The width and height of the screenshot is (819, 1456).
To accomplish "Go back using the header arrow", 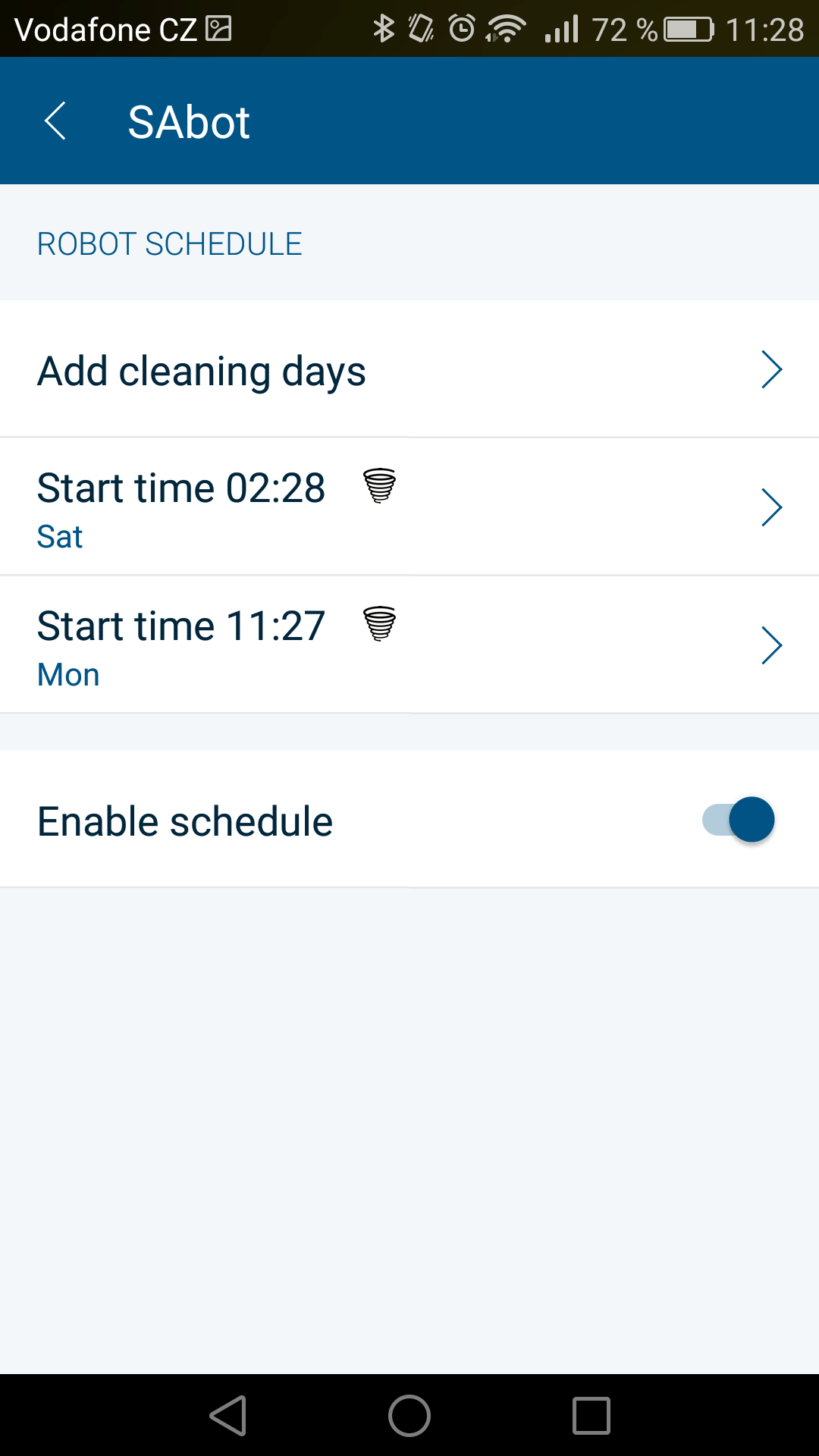I will point(55,121).
